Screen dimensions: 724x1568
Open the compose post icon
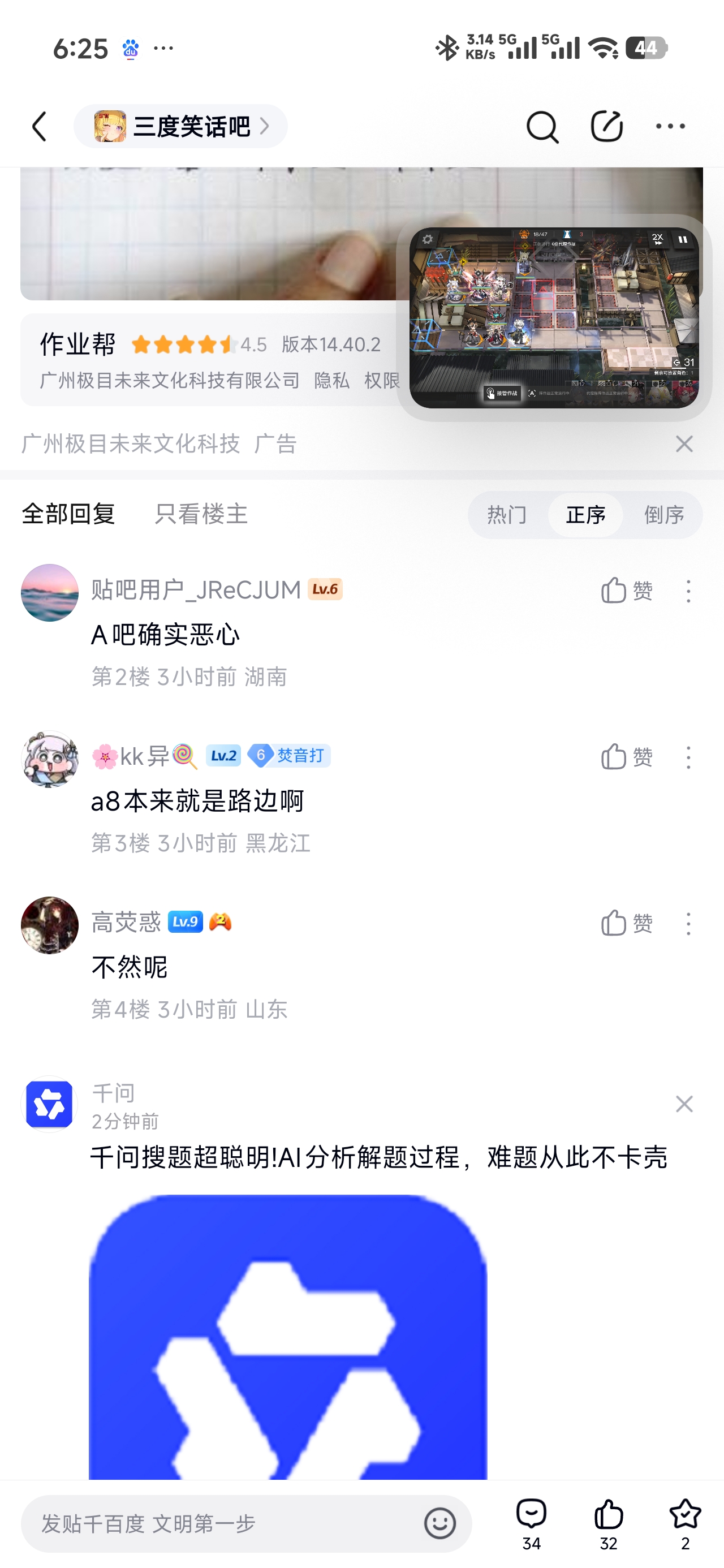point(606,127)
